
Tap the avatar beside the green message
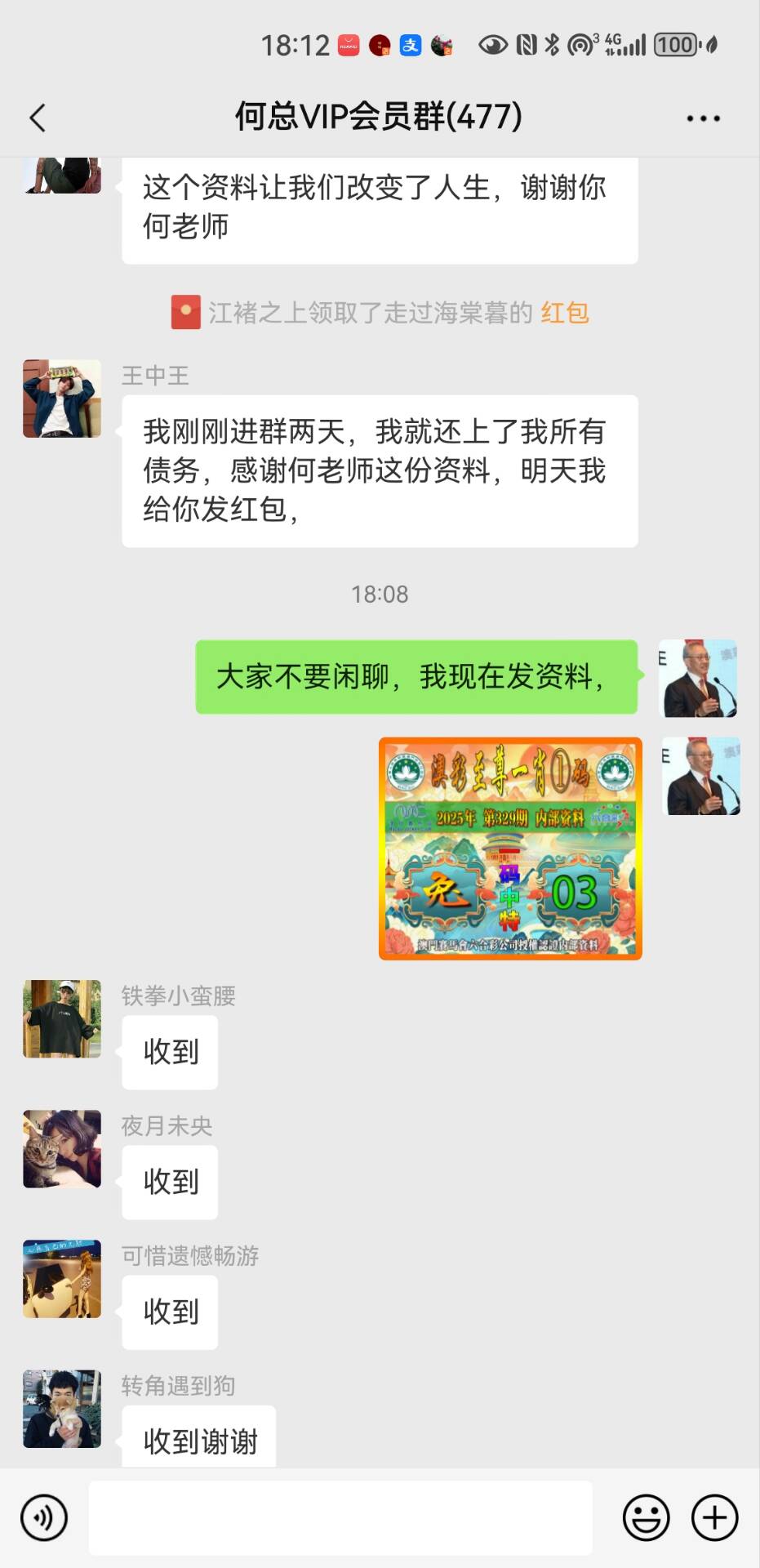click(x=698, y=679)
